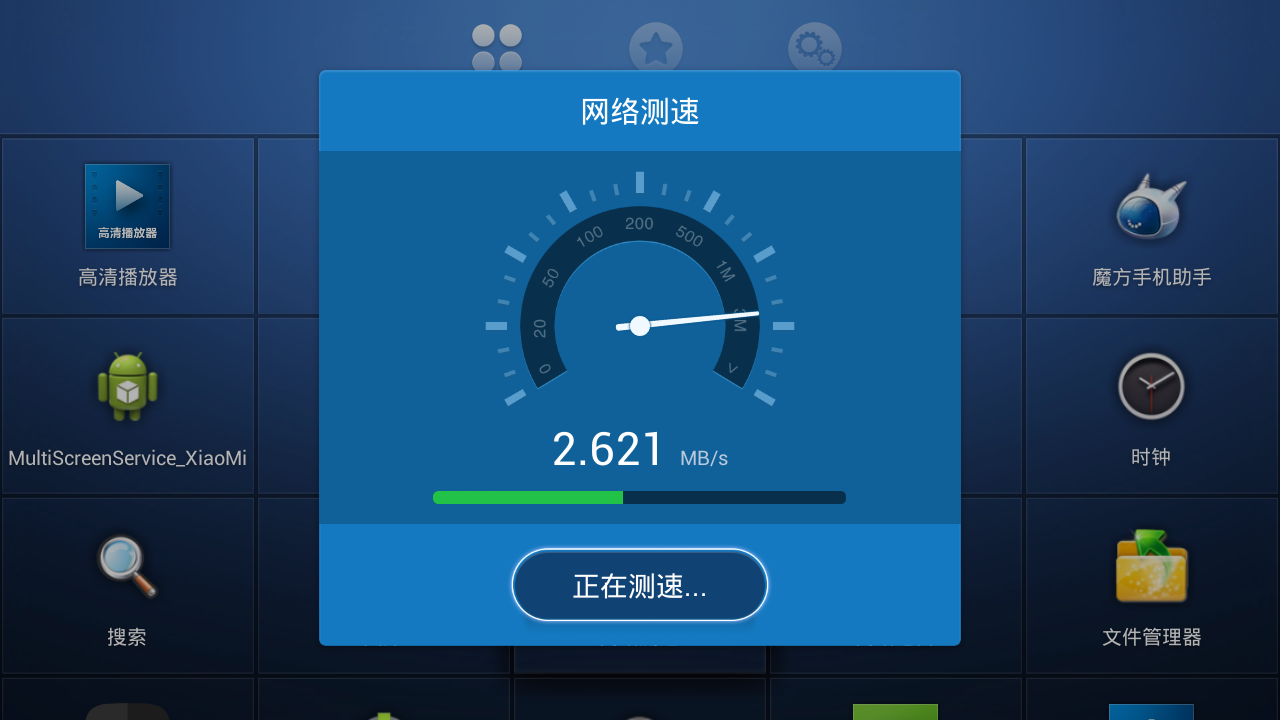Select the all apps grid tab

(x=497, y=49)
